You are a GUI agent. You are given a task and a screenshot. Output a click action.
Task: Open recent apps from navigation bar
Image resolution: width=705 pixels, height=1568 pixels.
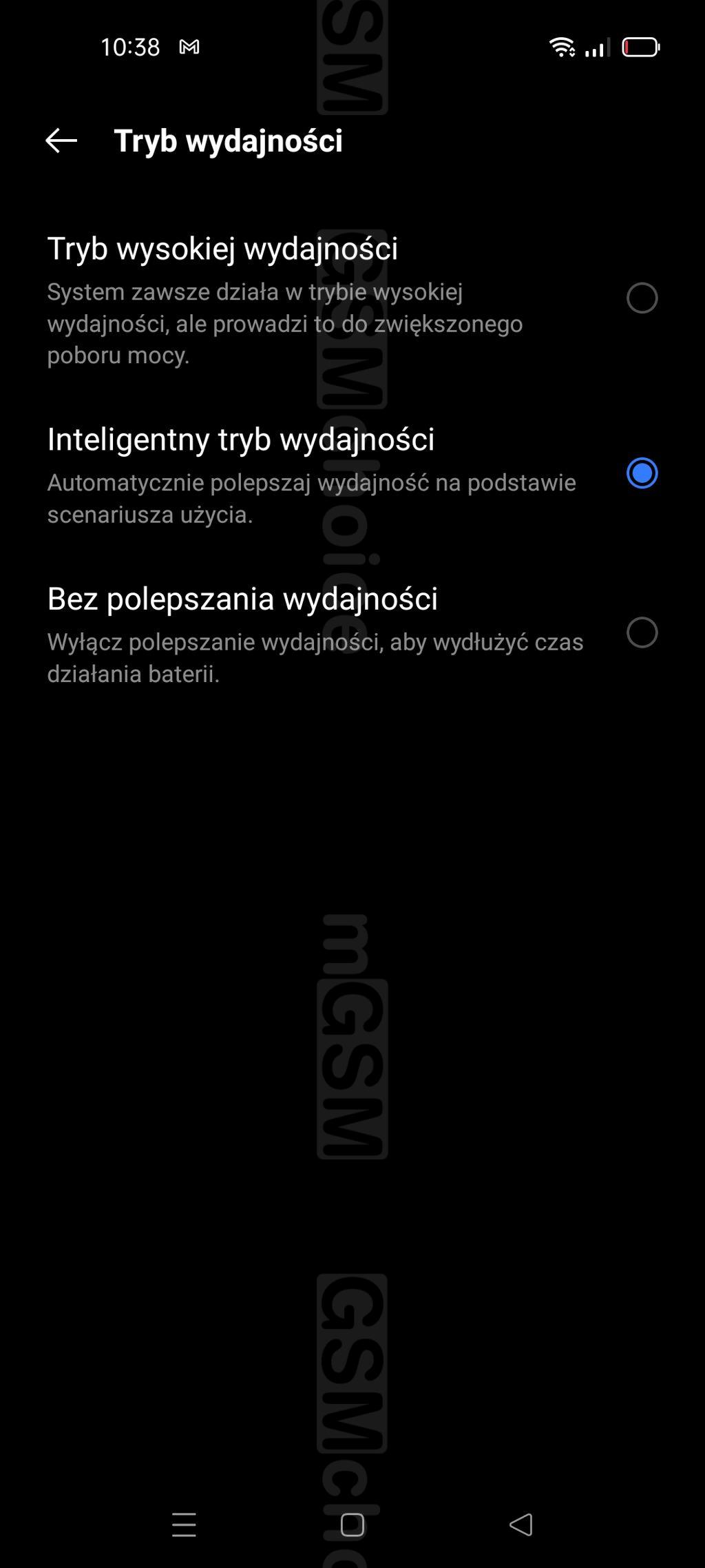click(184, 1525)
